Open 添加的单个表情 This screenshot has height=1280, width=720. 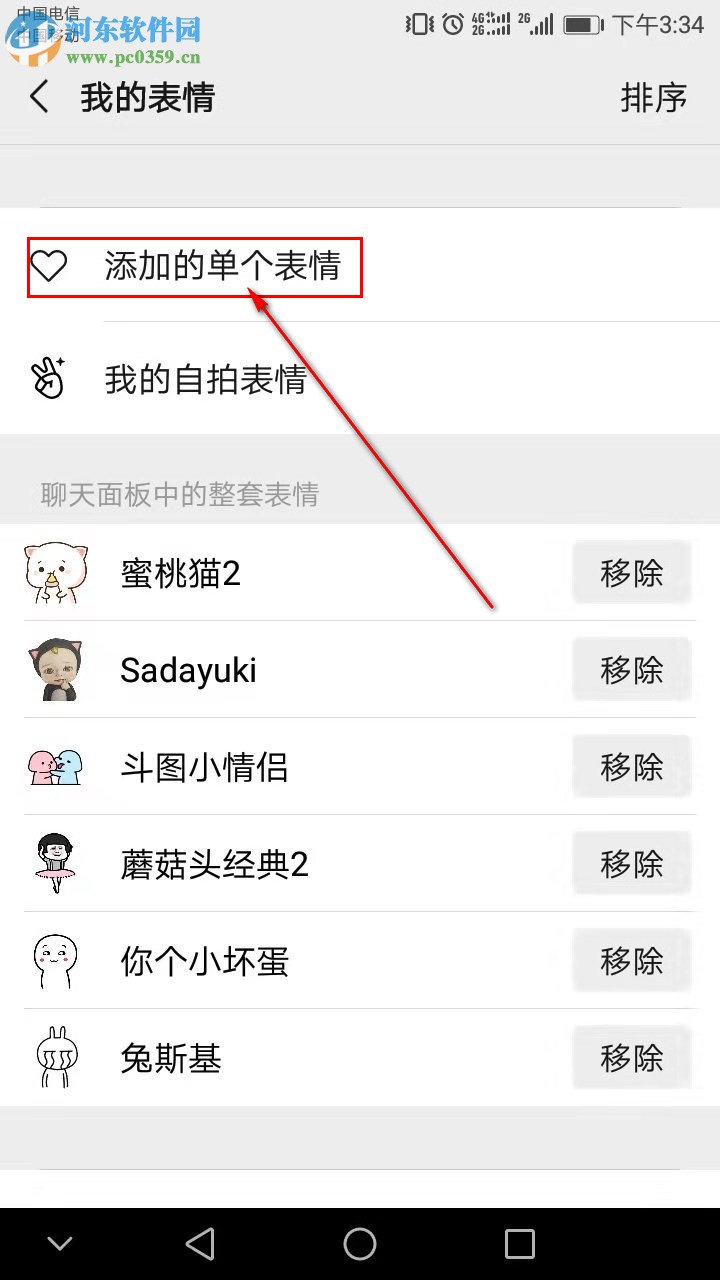[222, 266]
